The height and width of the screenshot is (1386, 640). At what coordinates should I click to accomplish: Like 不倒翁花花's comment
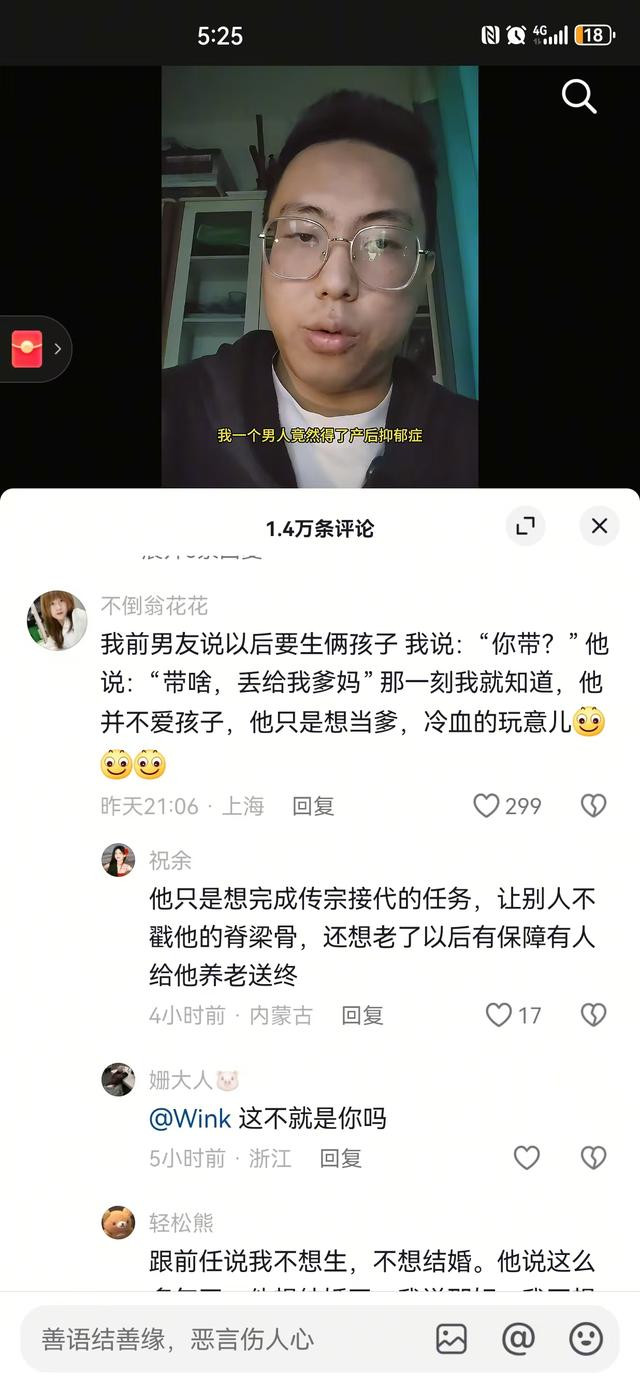click(486, 806)
